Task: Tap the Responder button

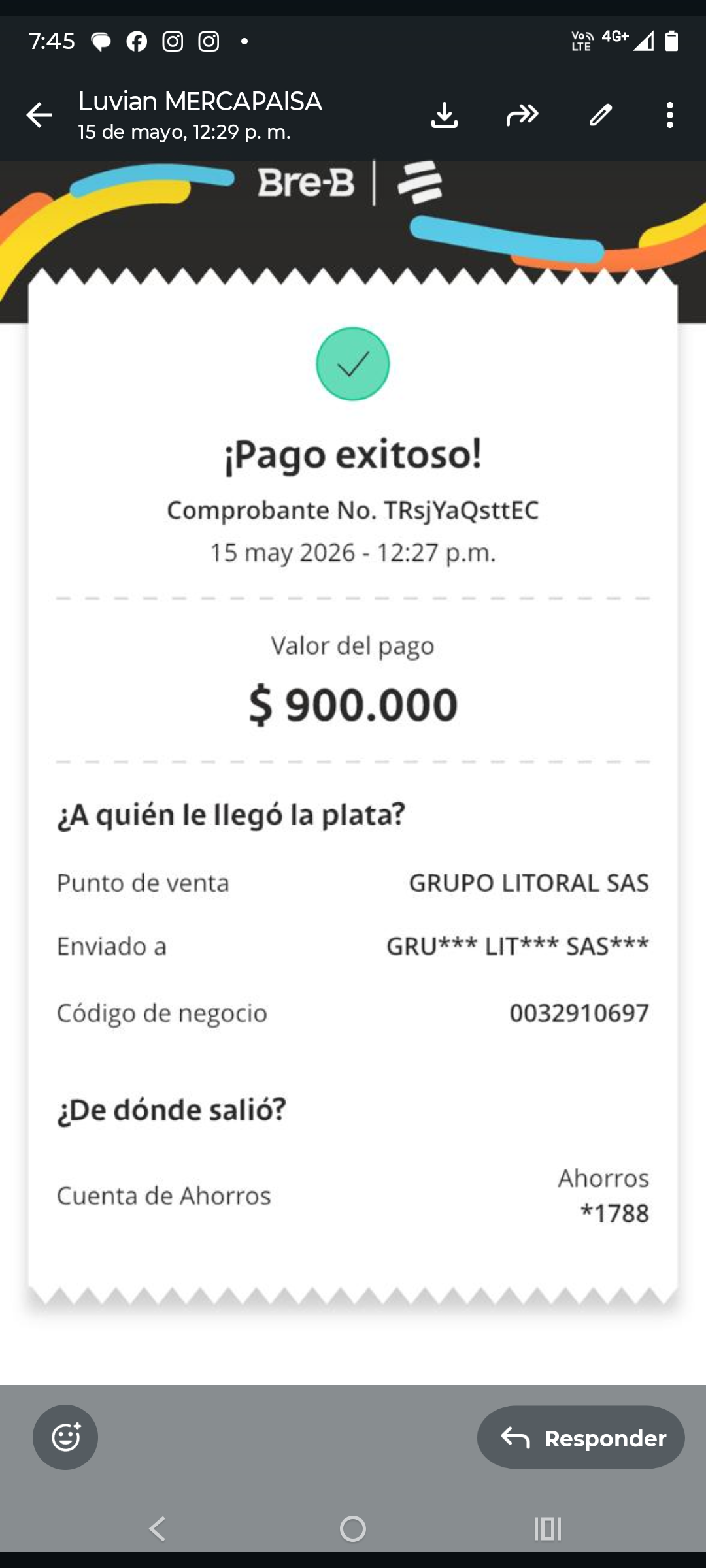Action: pyautogui.click(x=580, y=1437)
